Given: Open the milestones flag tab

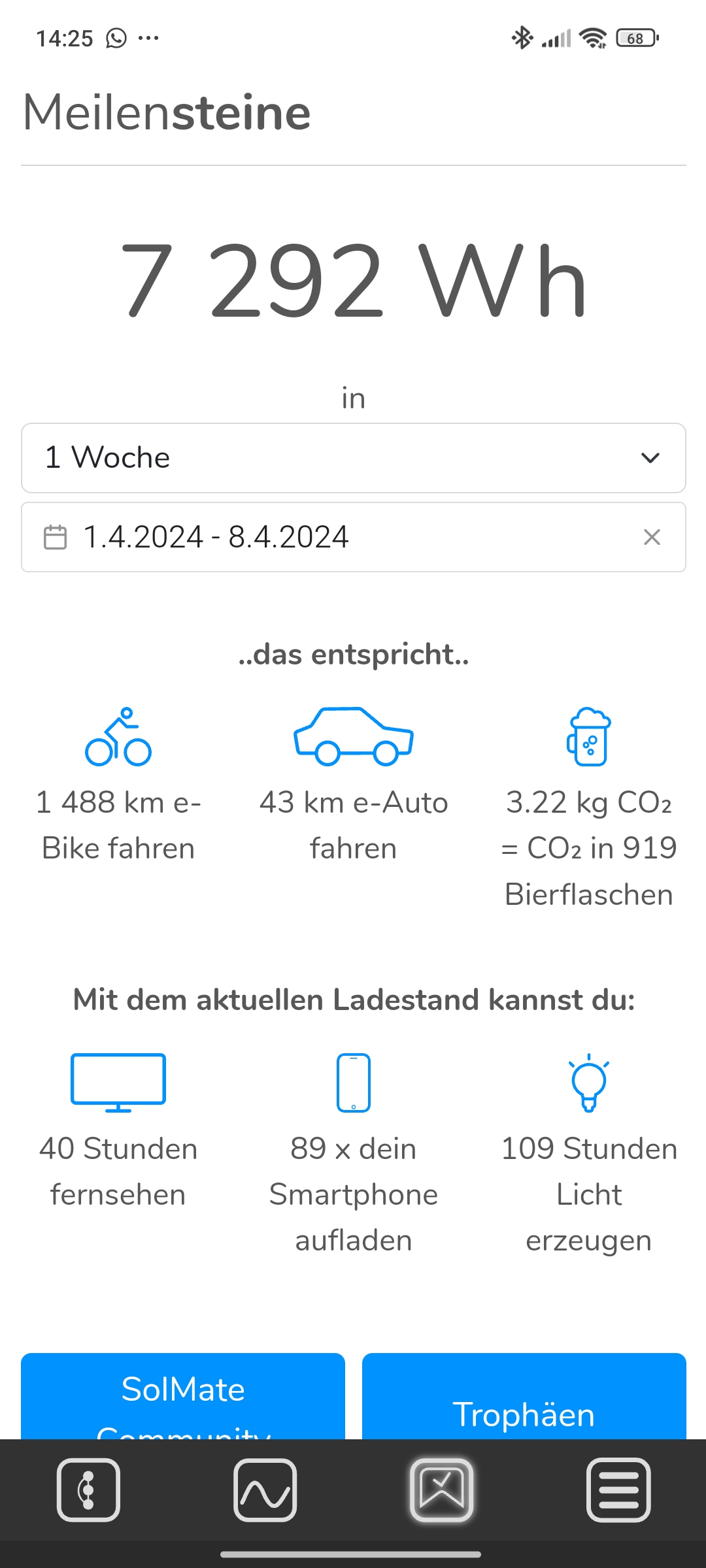Looking at the screenshot, I should point(442,1490).
